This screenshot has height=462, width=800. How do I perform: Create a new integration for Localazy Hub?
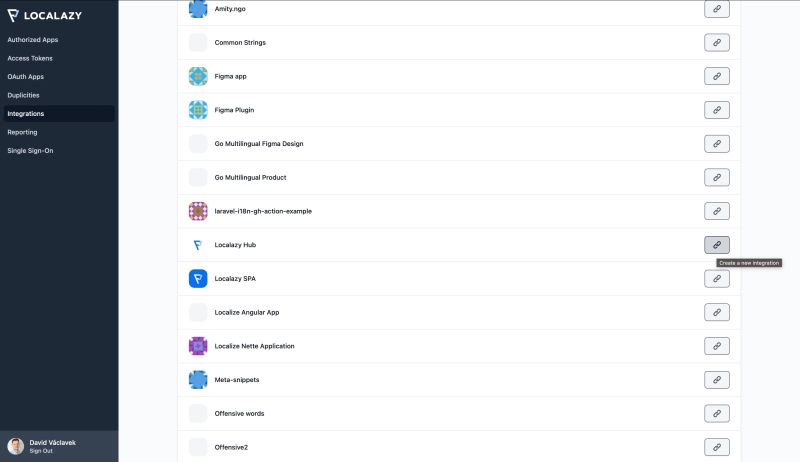(716, 245)
